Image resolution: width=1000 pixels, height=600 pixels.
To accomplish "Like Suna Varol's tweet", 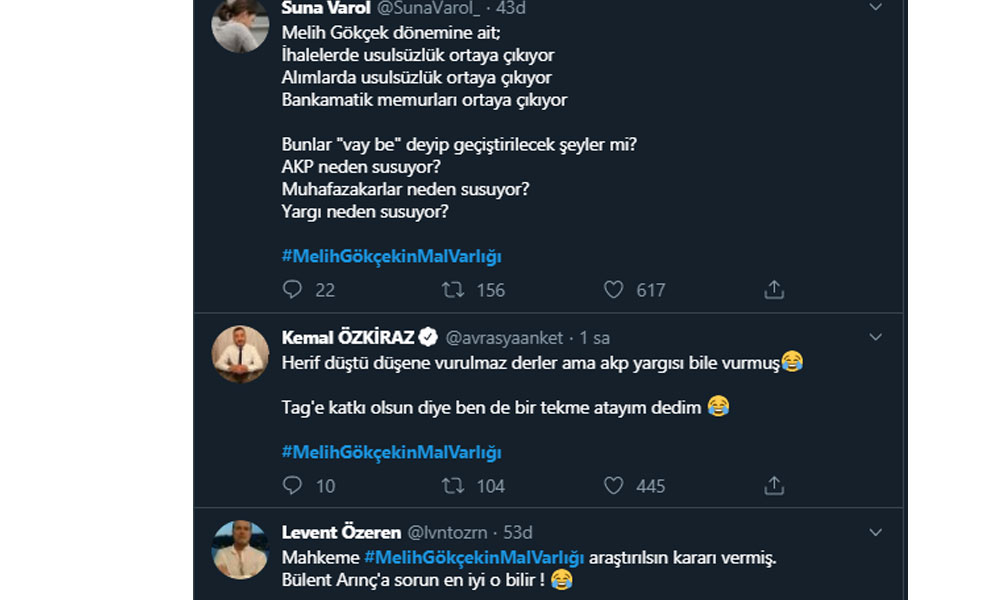I will 613,290.
